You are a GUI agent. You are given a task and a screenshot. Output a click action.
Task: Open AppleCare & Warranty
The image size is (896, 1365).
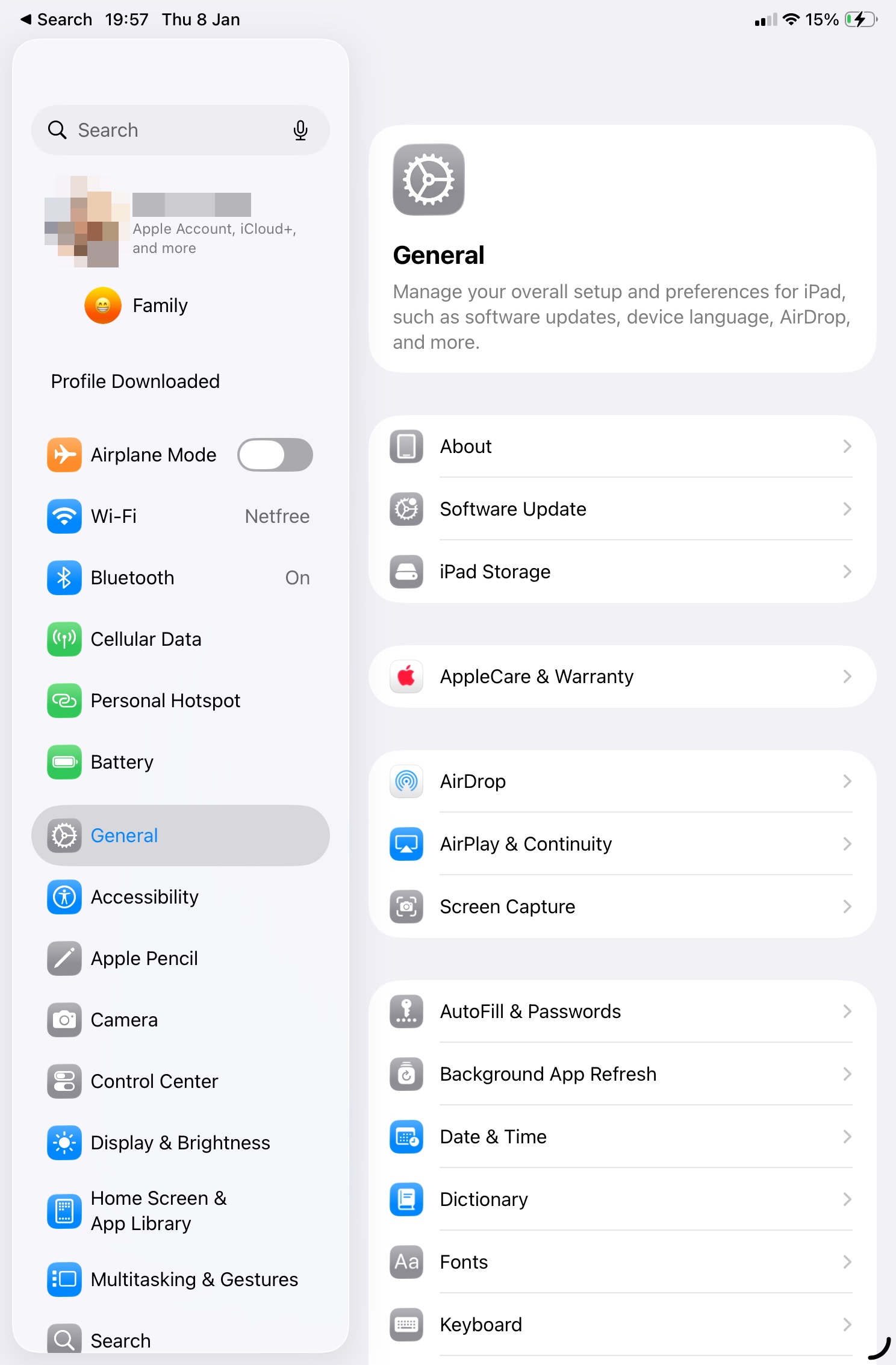(x=621, y=676)
